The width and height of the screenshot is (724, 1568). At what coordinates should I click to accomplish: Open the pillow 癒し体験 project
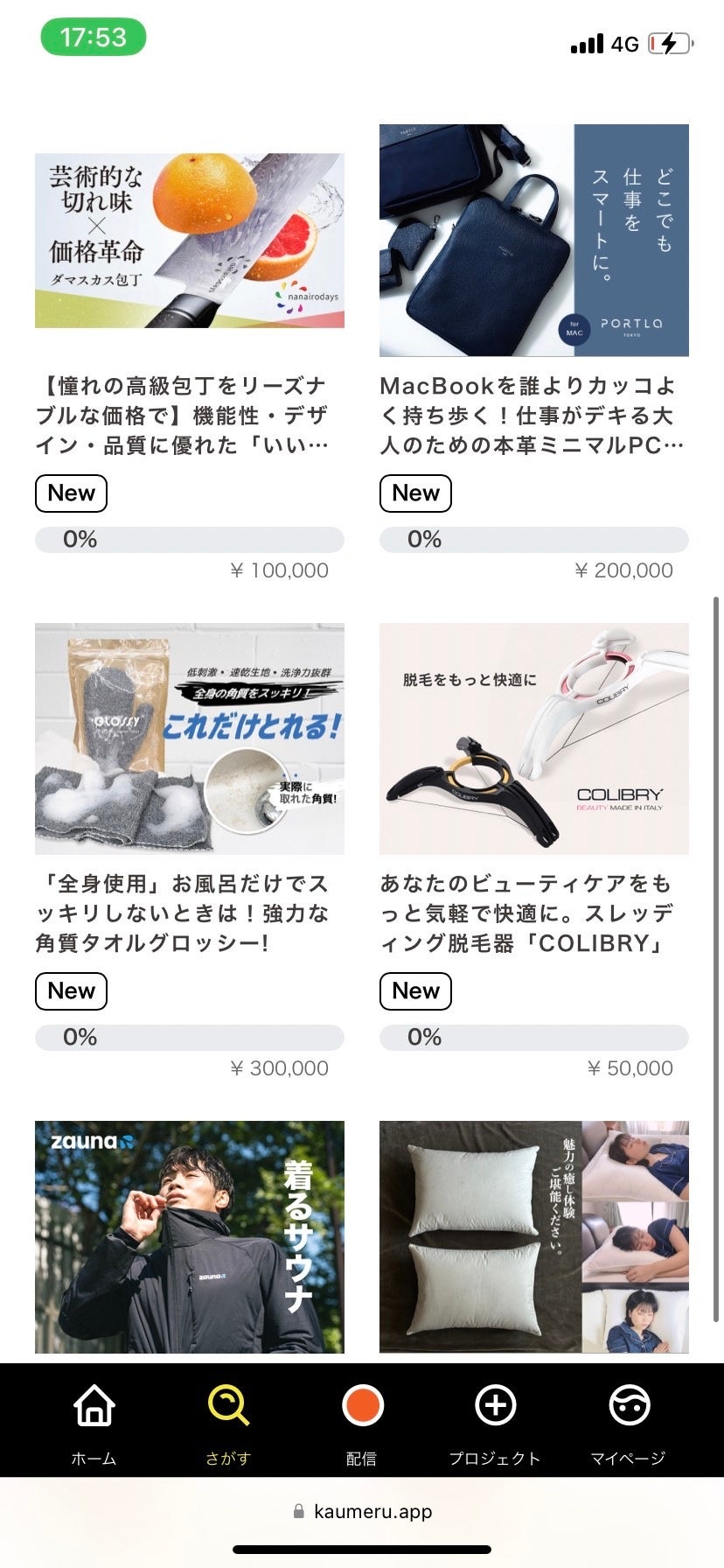click(x=533, y=1236)
